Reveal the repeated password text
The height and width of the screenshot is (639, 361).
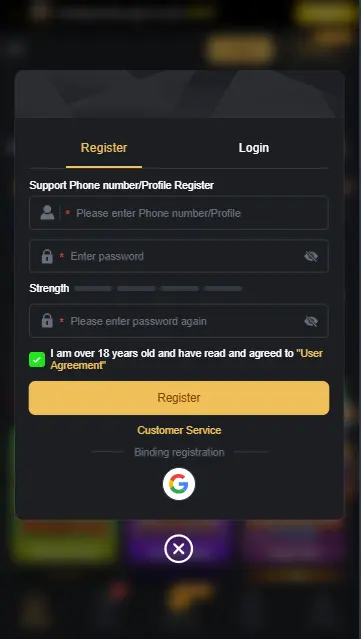point(311,321)
